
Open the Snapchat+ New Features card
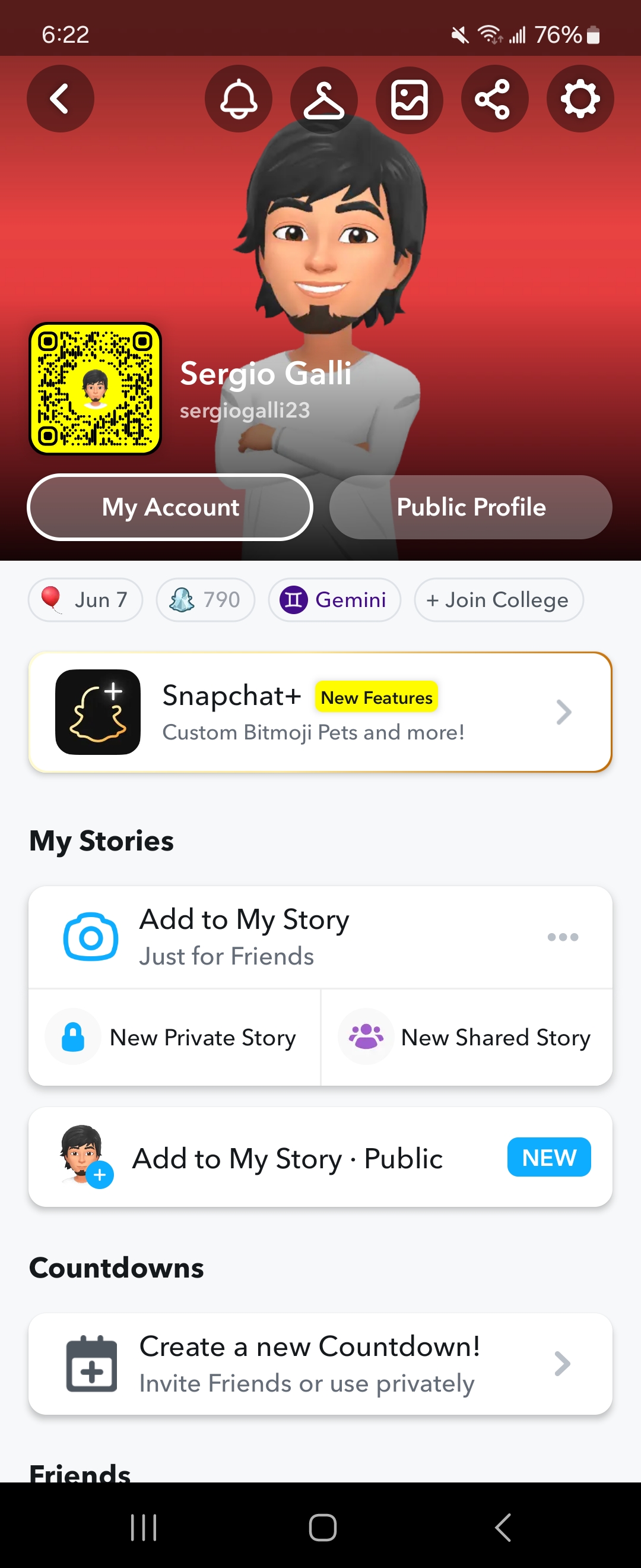320,712
